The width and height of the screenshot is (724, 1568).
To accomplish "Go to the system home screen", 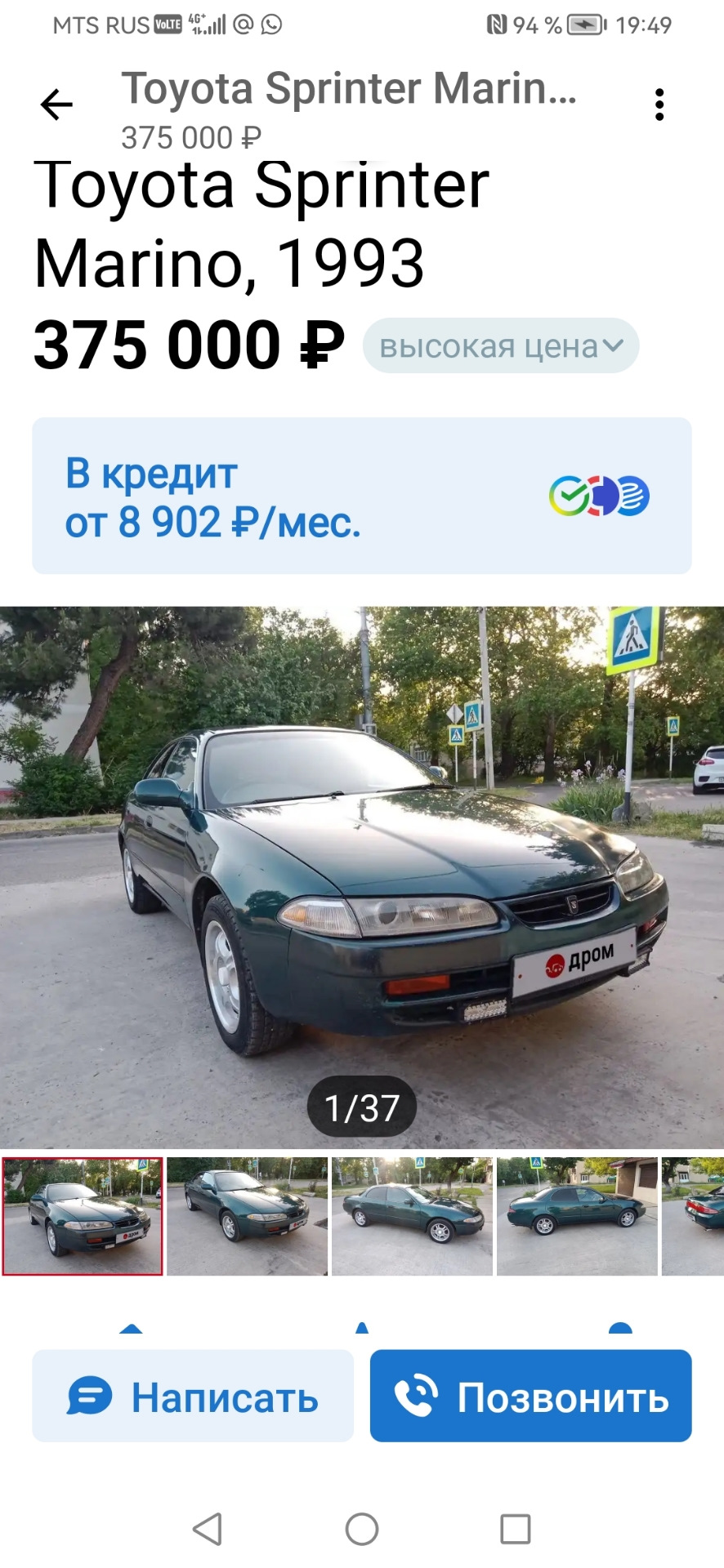I will click(361, 1530).
